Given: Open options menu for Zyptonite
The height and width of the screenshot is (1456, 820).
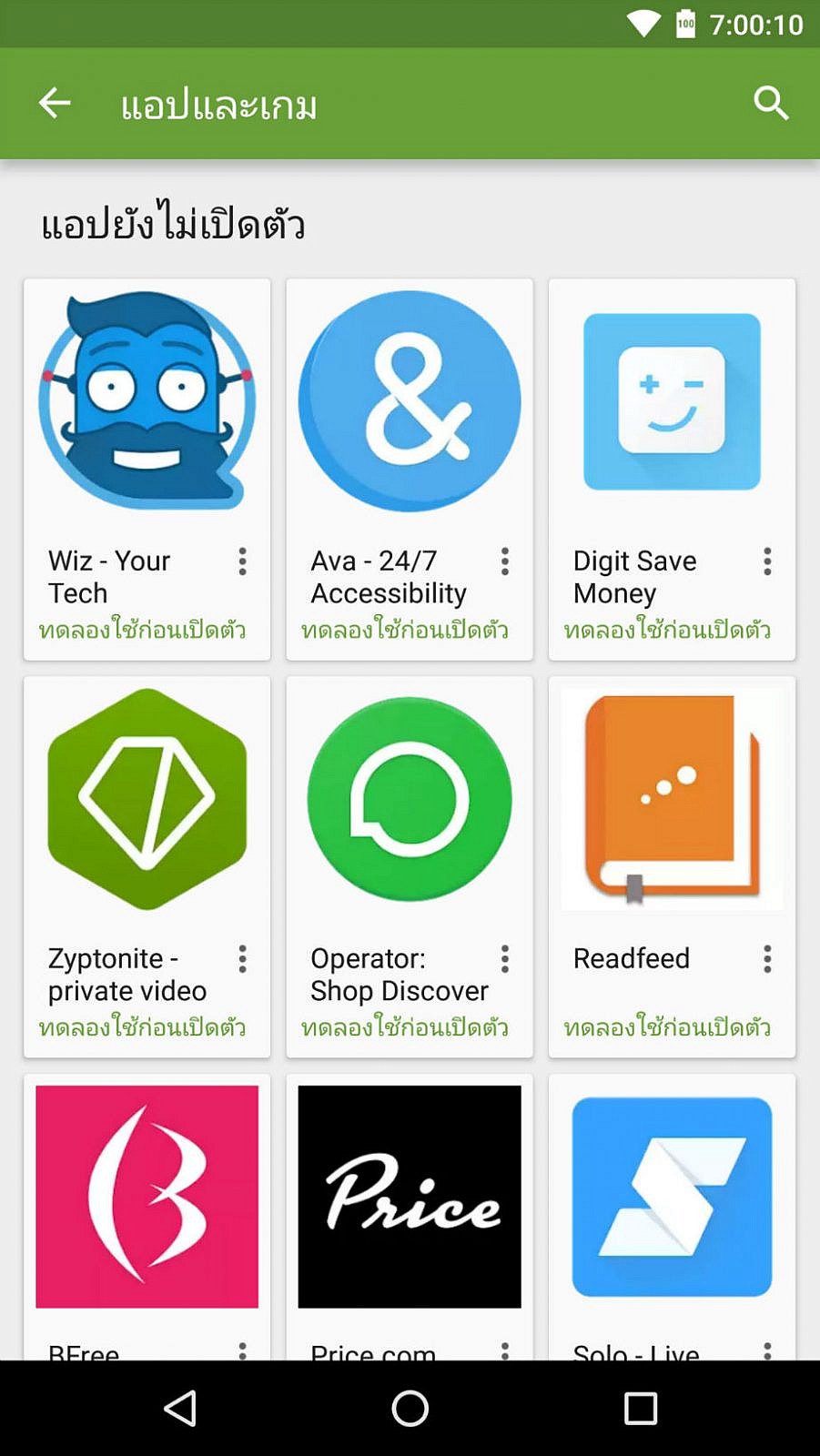Looking at the screenshot, I should (242, 958).
